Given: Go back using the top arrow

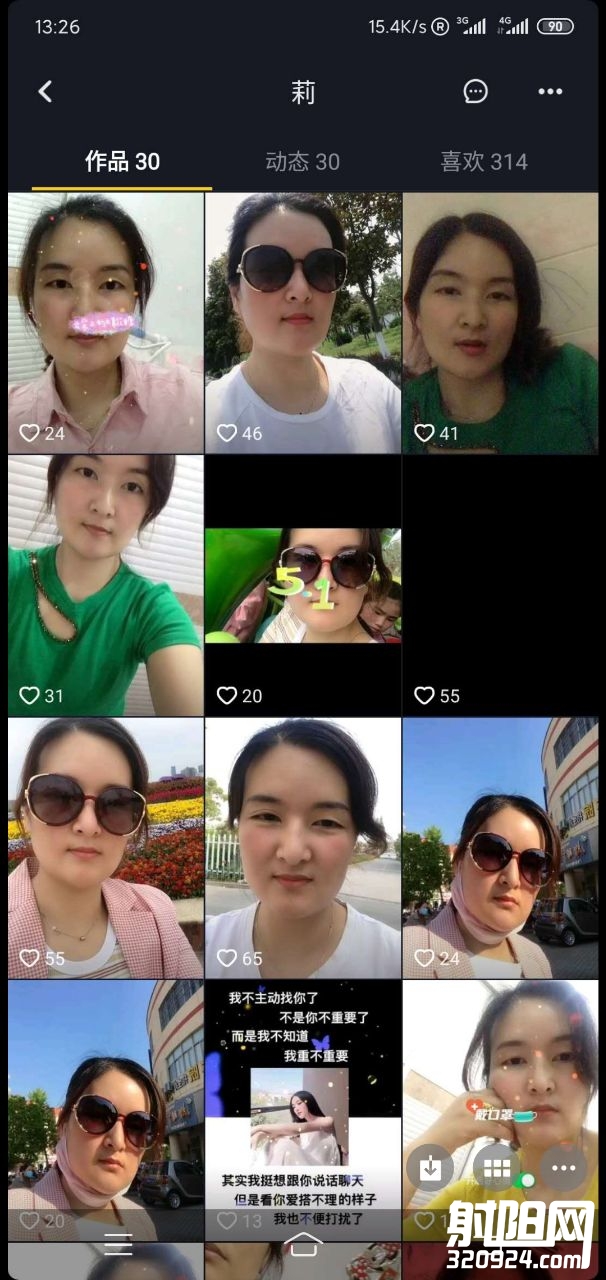Looking at the screenshot, I should (45, 92).
